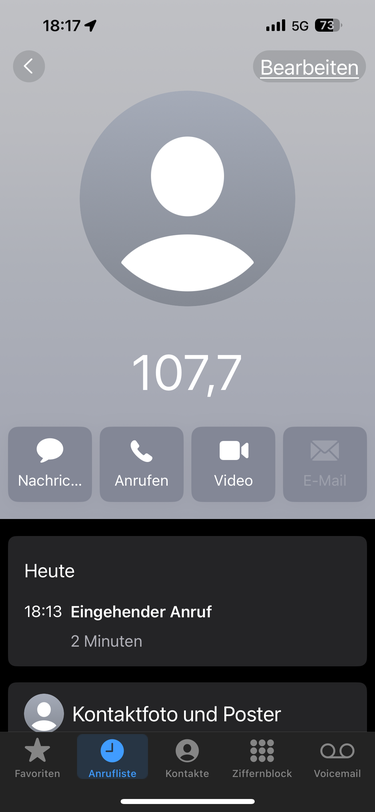
Task: Select the Anrufliste tab
Action: click(112, 757)
